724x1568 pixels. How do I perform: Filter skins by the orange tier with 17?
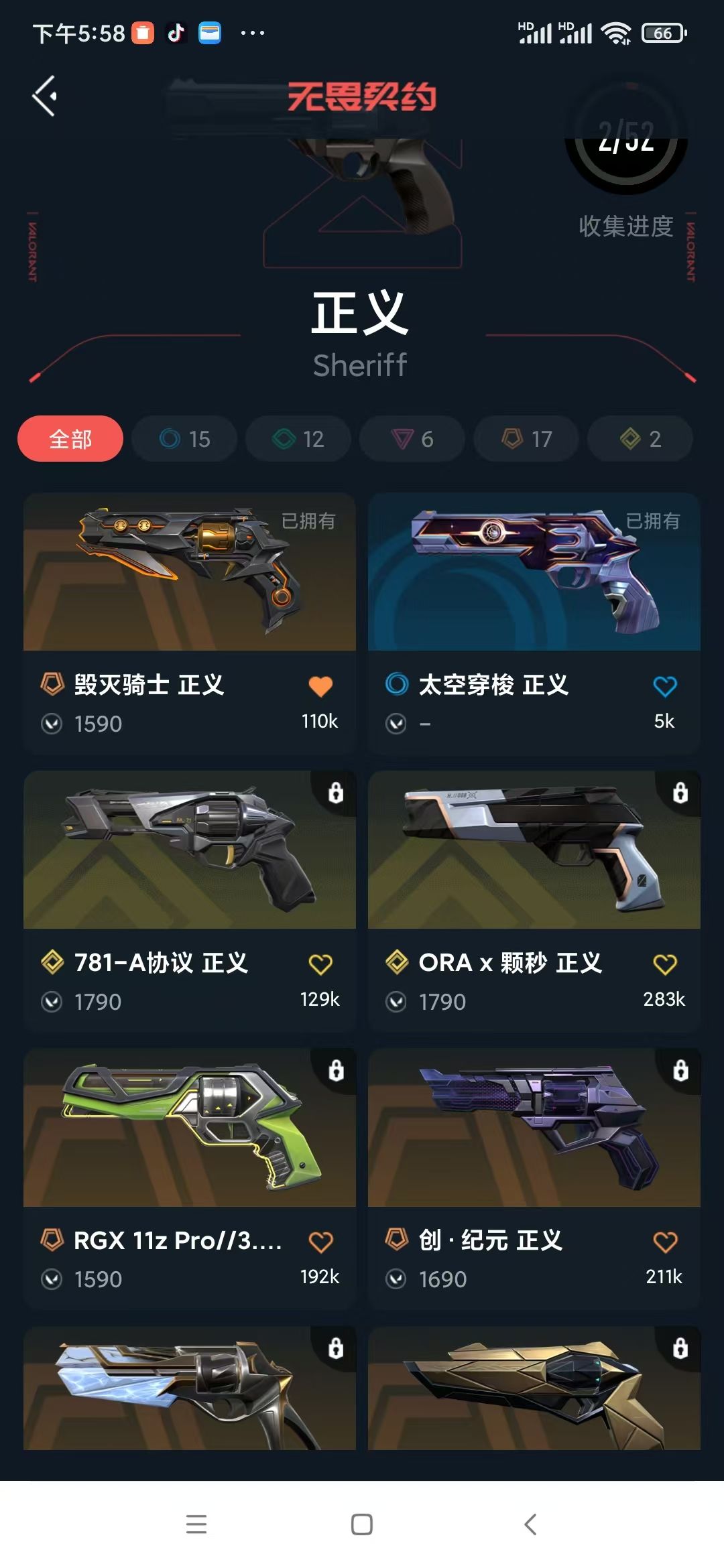click(x=526, y=439)
